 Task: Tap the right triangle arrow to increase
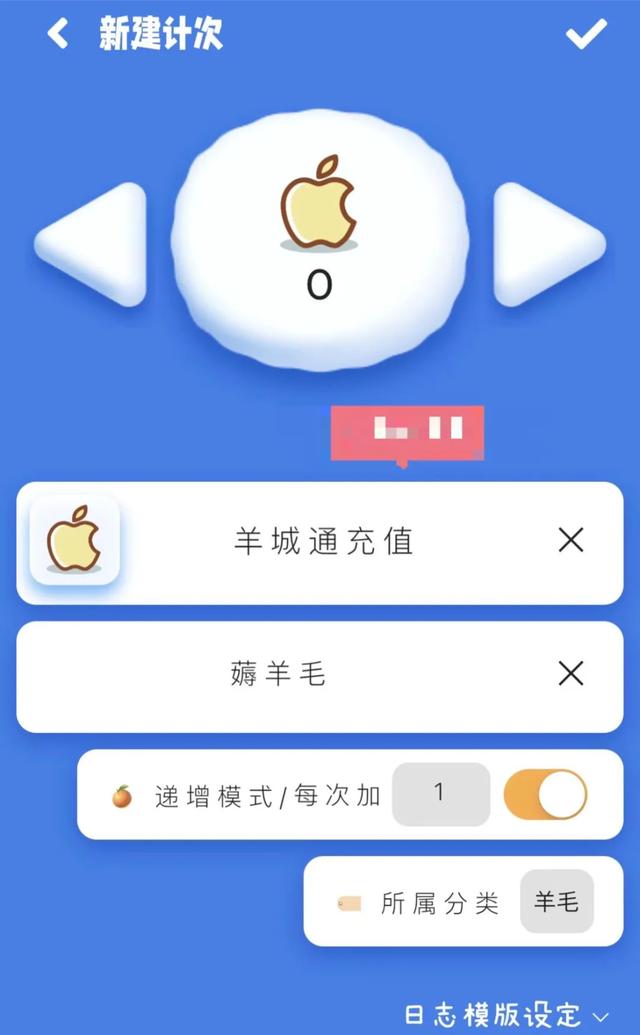tap(549, 244)
